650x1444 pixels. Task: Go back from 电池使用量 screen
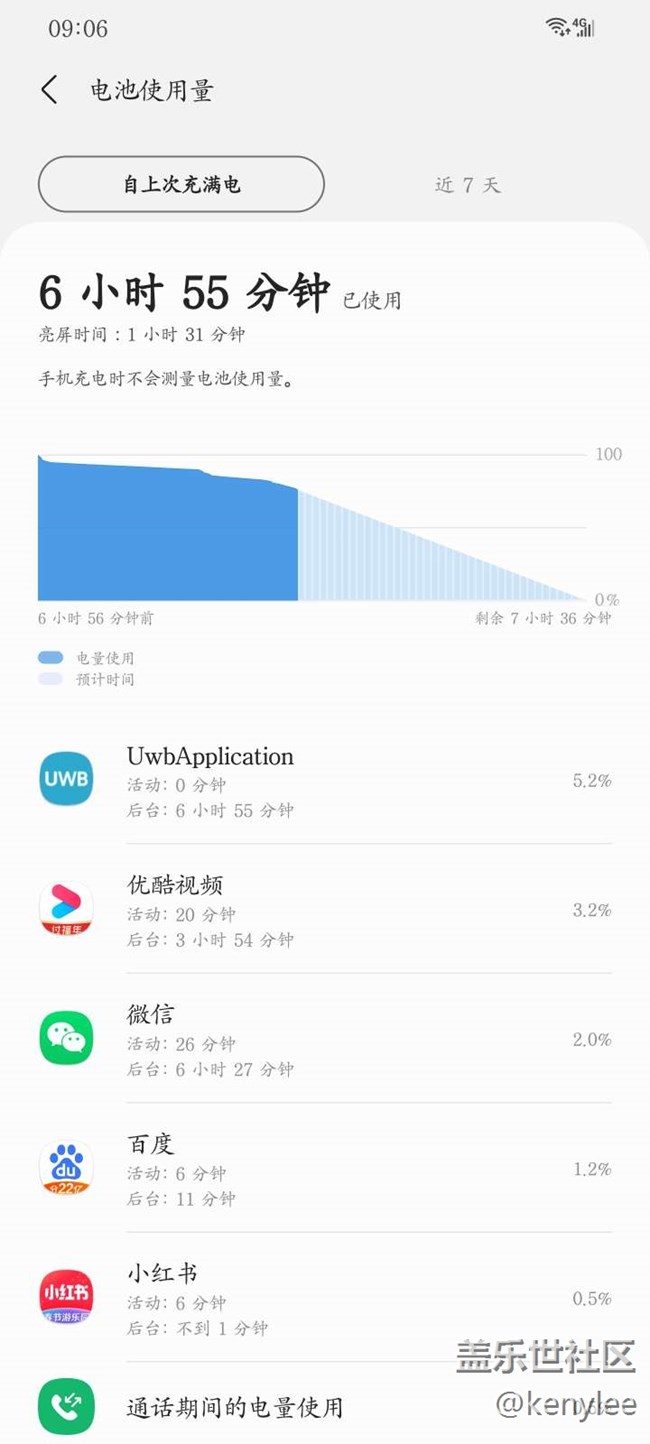click(49, 90)
